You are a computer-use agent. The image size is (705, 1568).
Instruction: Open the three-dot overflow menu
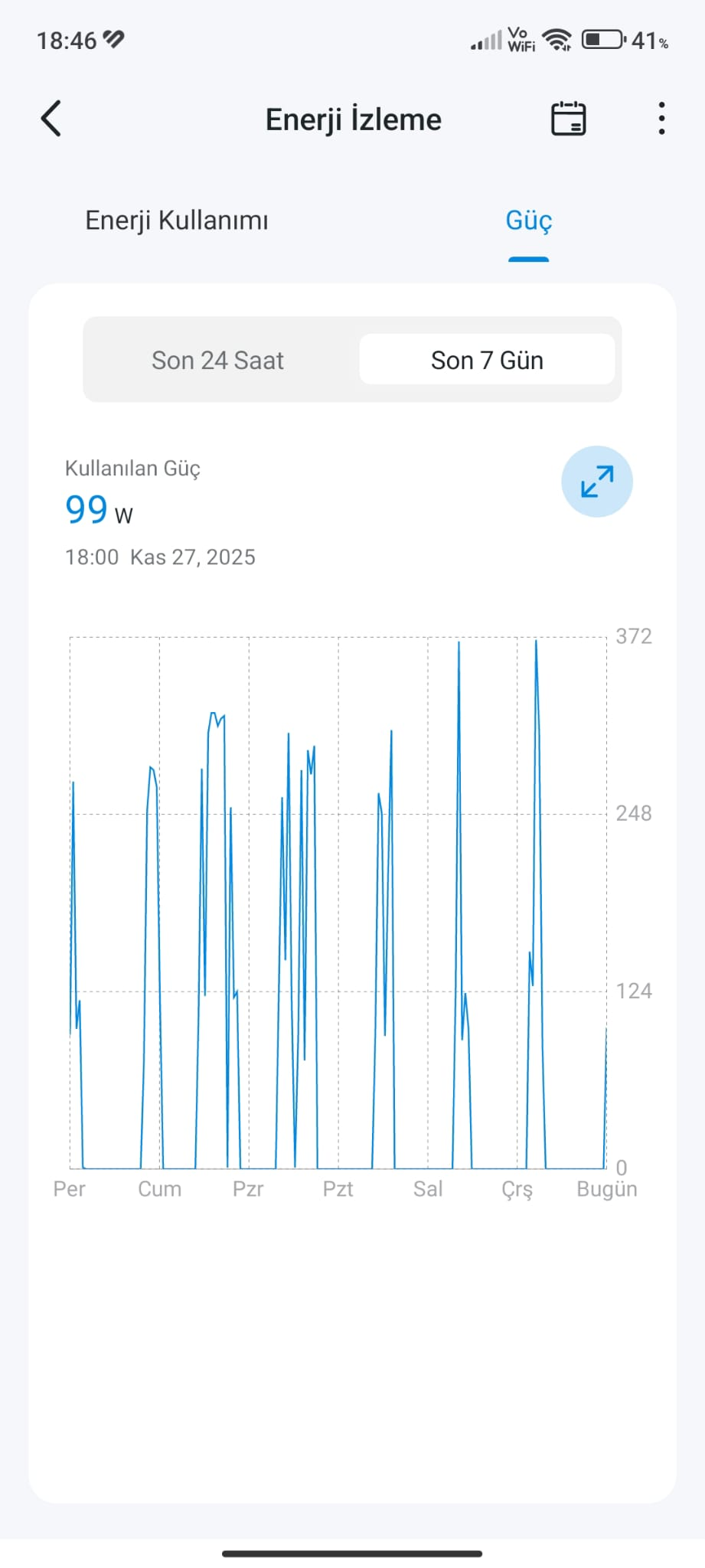point(661,119)
